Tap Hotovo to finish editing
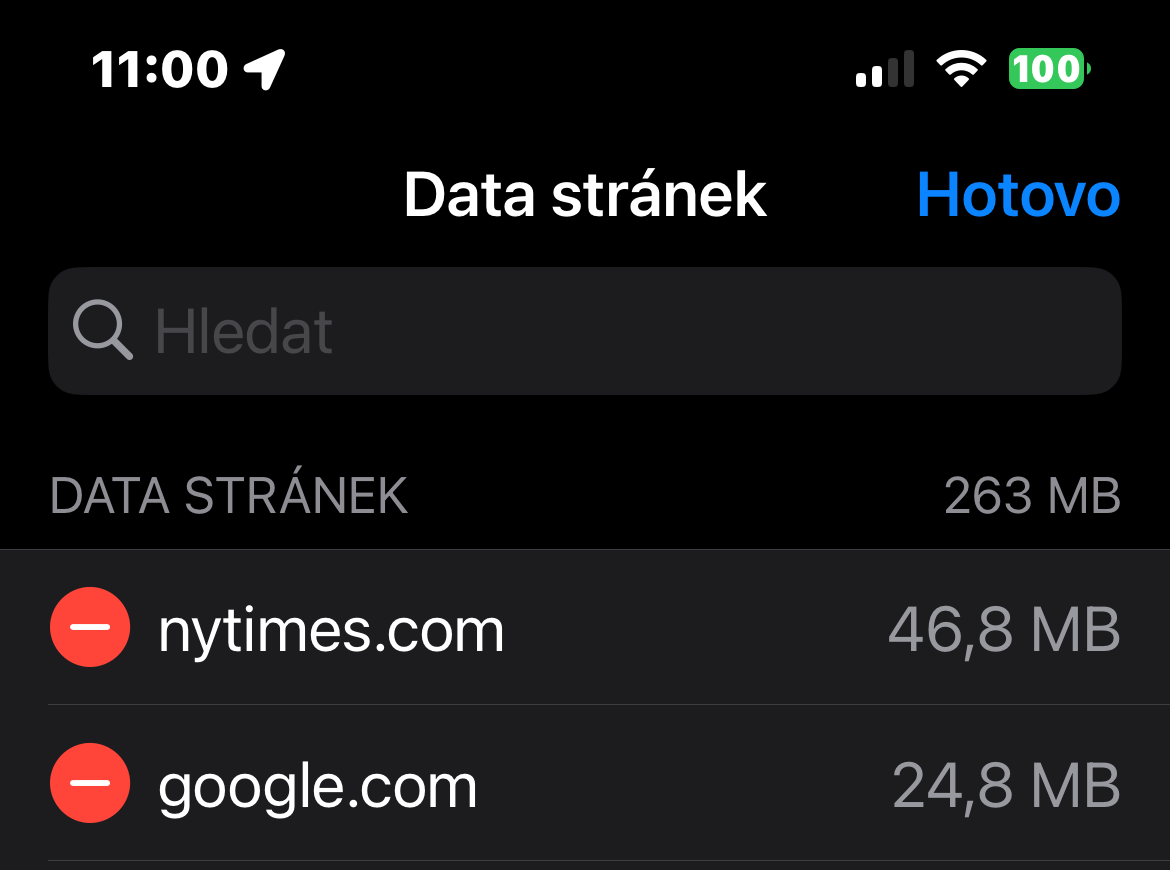The width and height of the screenshot is (1170, 870). pyautogui.click(x=1017, y=195)
